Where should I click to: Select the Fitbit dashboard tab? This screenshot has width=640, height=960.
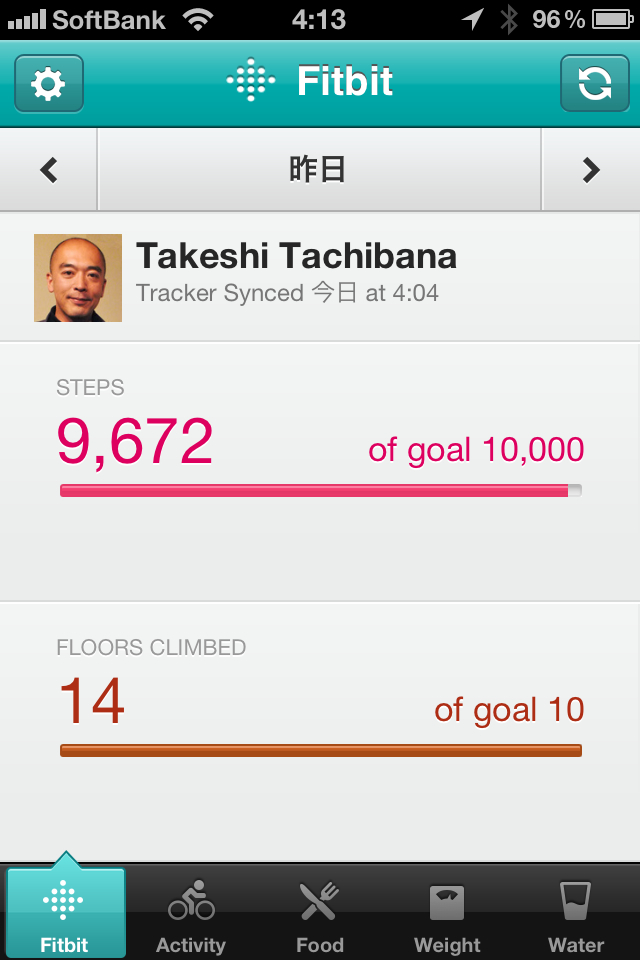coord(65,912)
